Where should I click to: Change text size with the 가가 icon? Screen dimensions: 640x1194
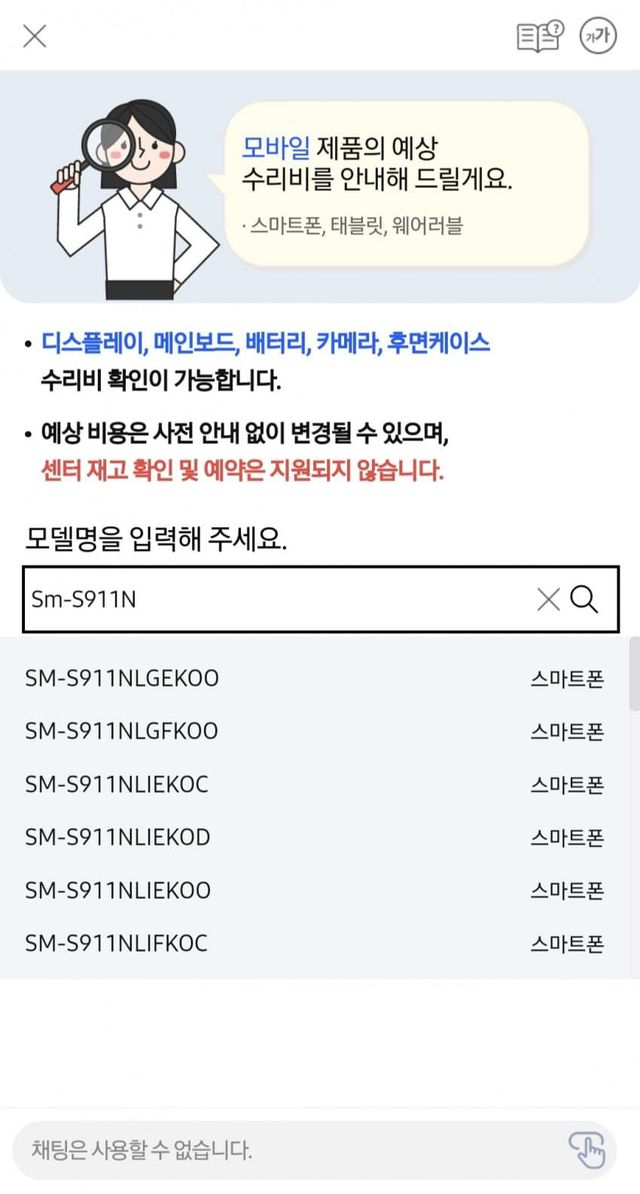(x=598, y=37)
